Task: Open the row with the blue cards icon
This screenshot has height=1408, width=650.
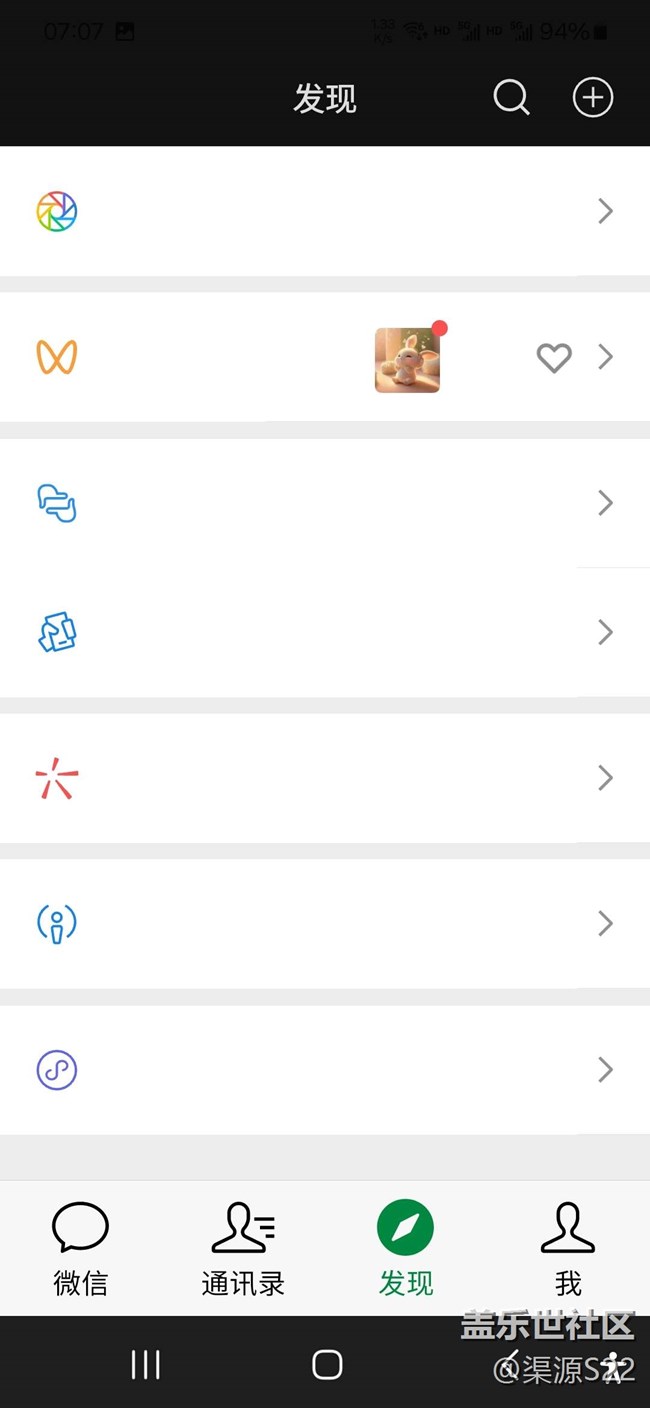Action: point(325,632)
